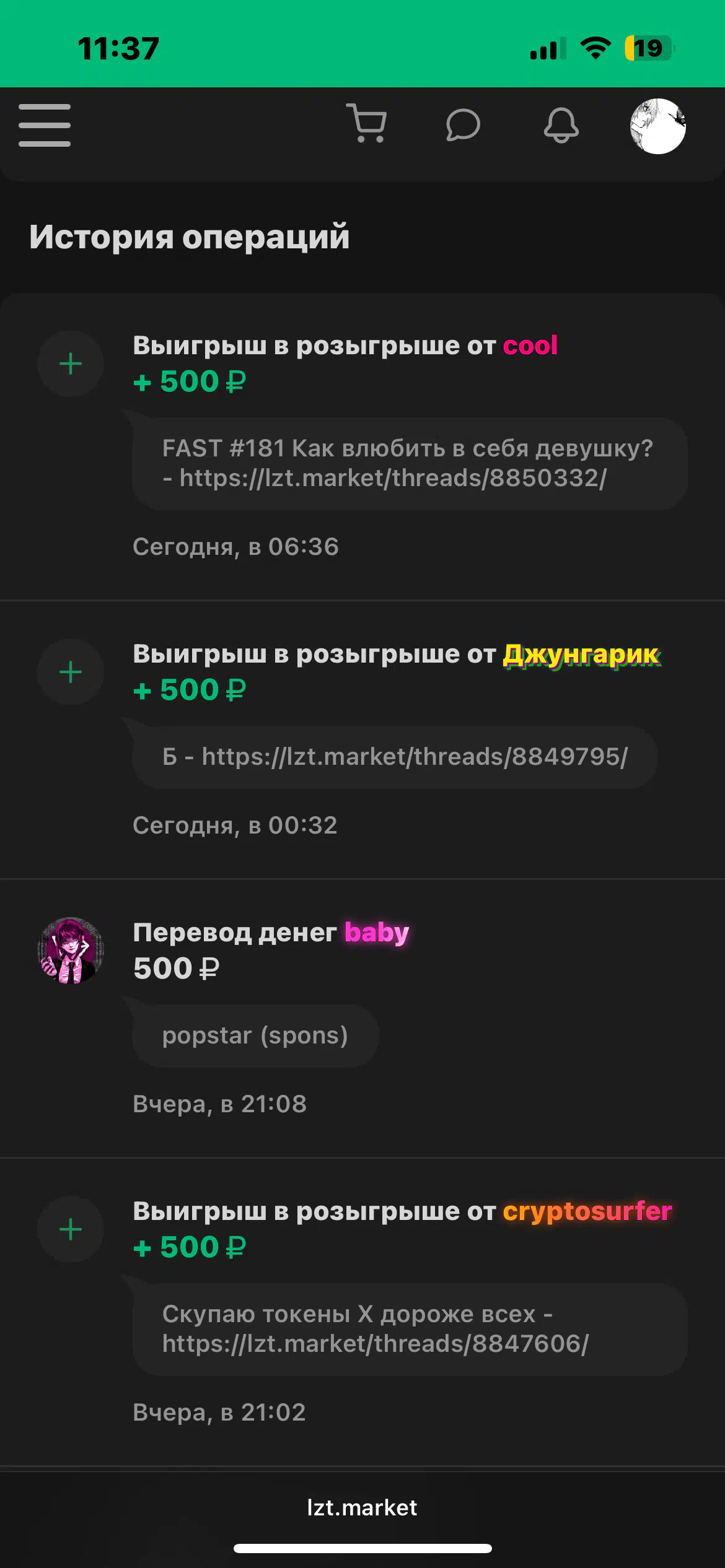Open the FAST #181 thread comment
The height and width of the screenshot is (1568, 725).
click(x=410, y=464)
